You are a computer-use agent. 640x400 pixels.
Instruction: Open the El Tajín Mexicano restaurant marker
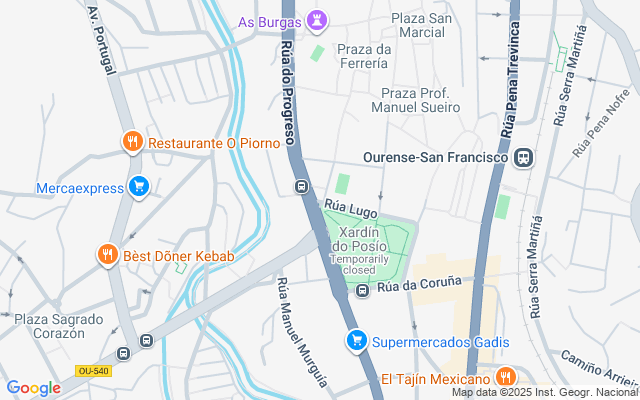[x=505, y=378]
